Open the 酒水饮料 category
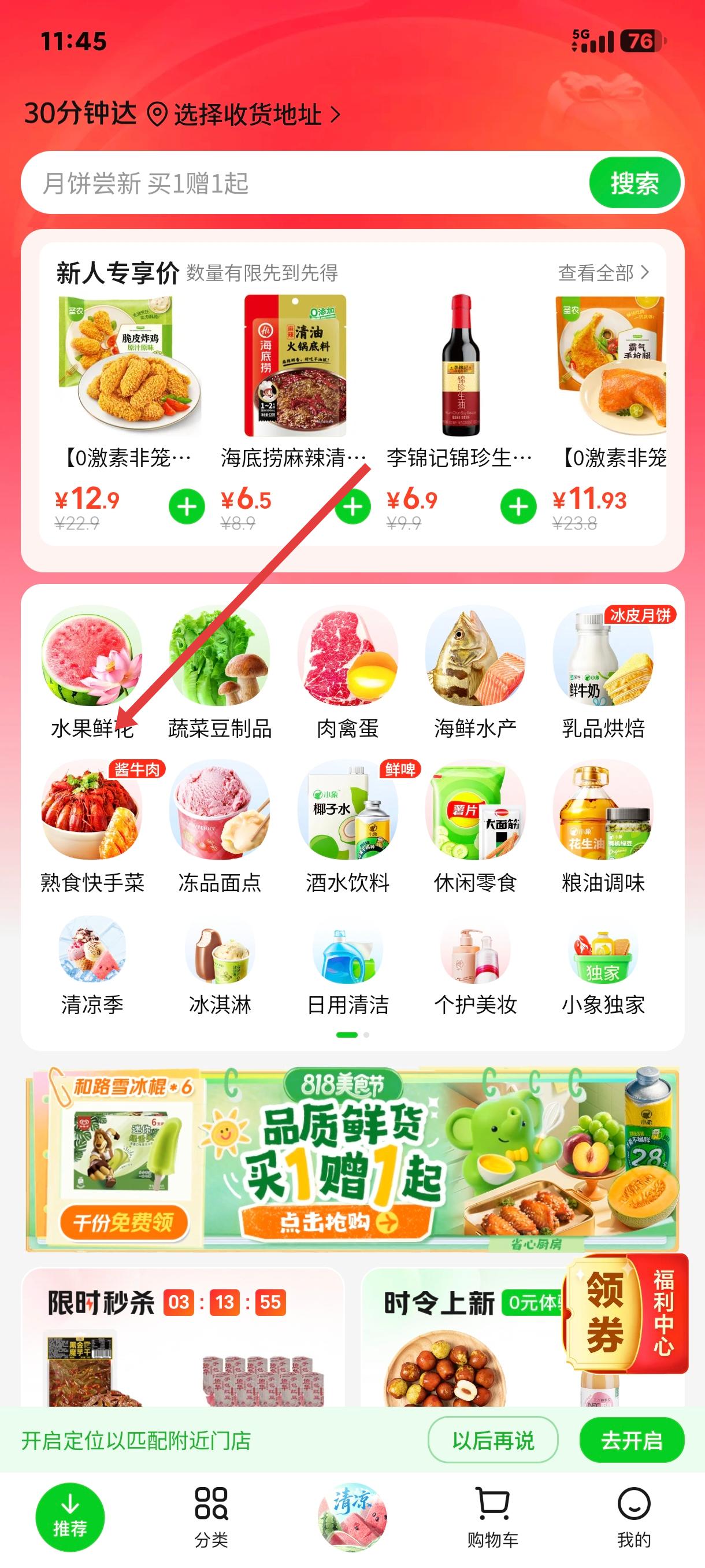Image resolution: width=705 pixels, height=1568 pixels. [347, 827]
